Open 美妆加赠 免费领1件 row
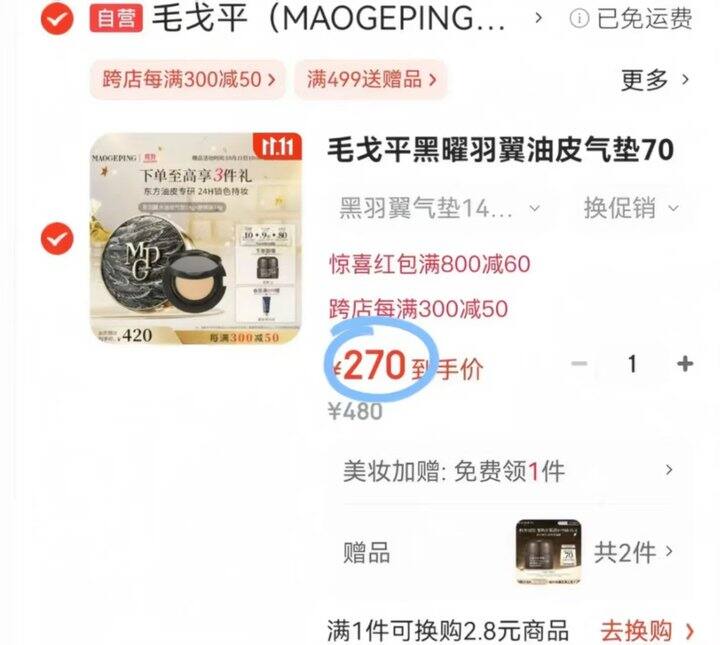This screenshot has width=720, height=645. [508, 471]
